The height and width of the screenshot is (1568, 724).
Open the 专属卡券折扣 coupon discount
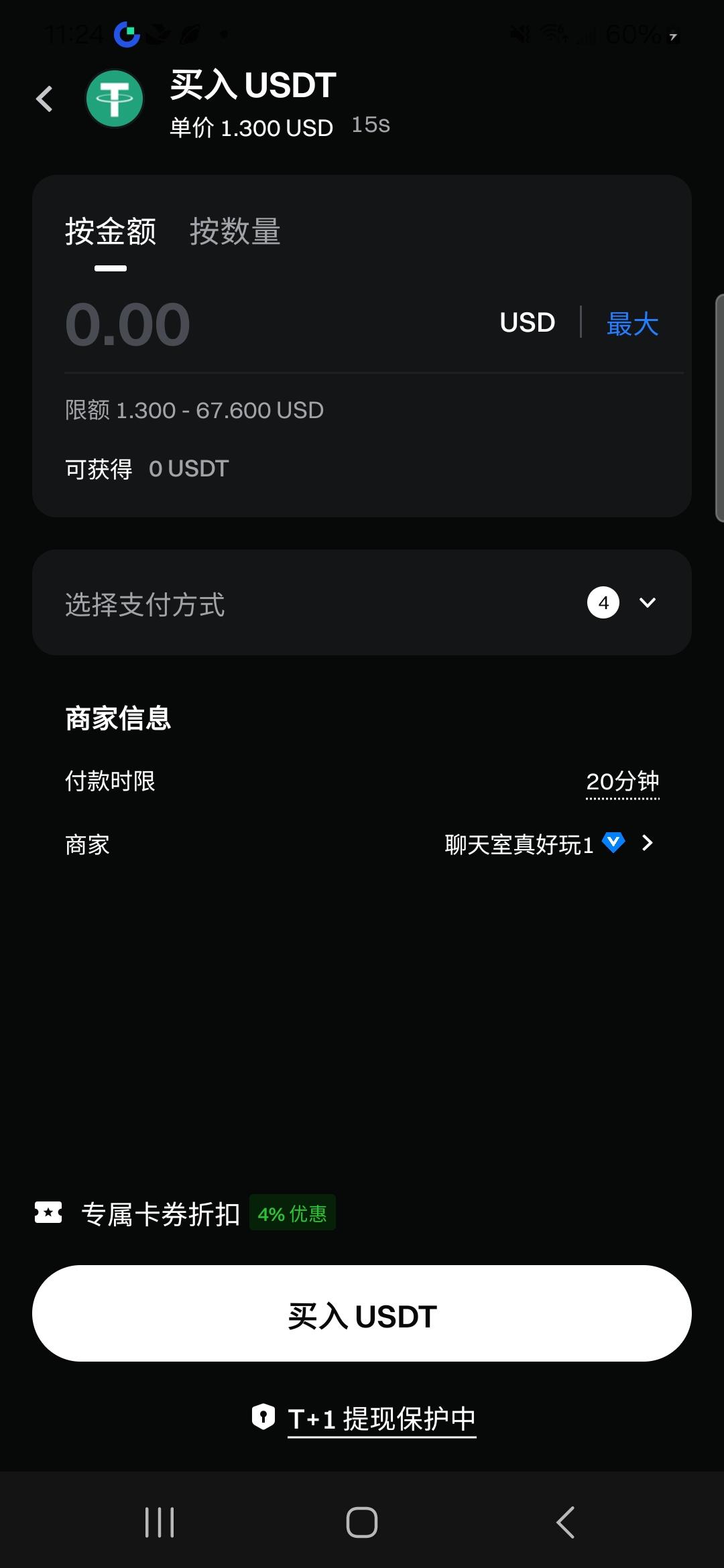184,1214
